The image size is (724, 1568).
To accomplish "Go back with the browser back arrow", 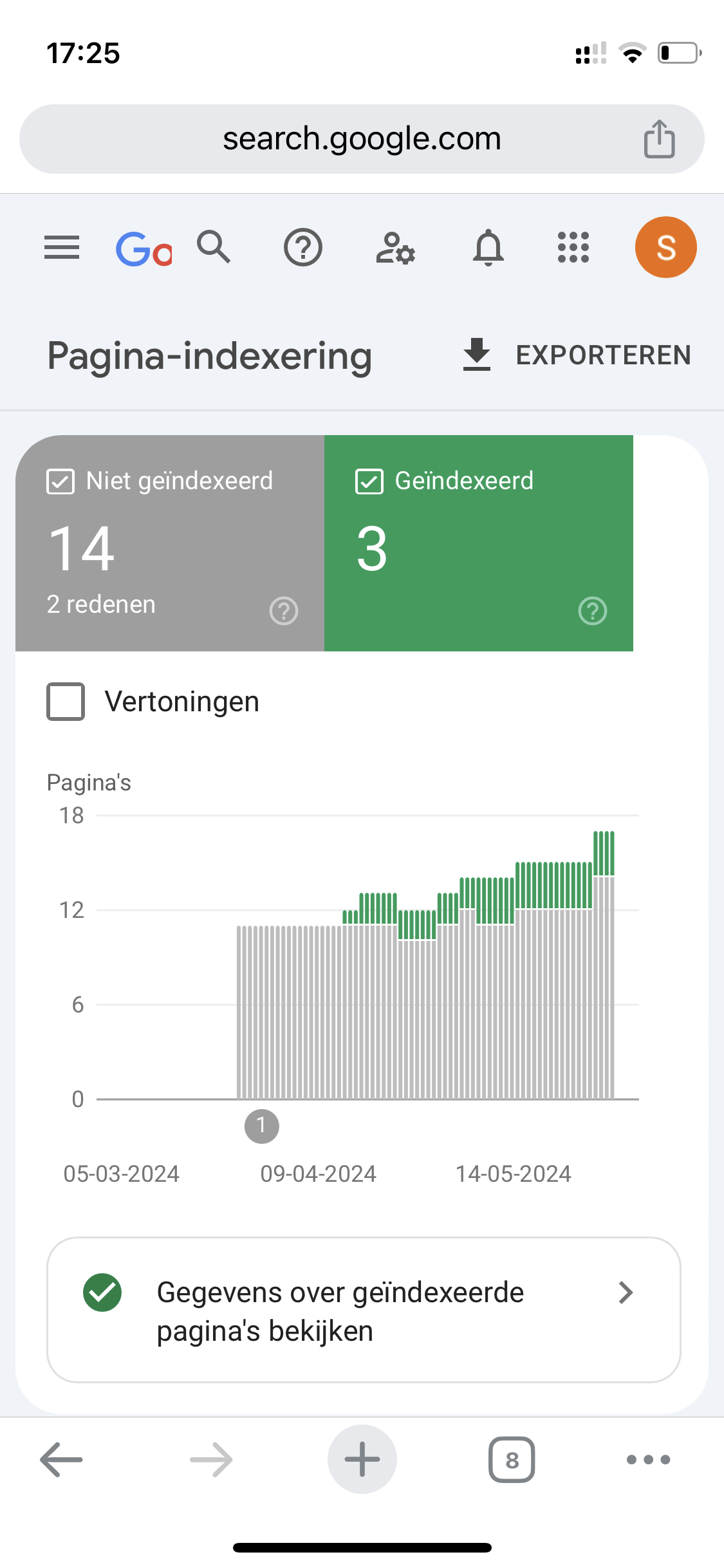I will click(61, 1459).
